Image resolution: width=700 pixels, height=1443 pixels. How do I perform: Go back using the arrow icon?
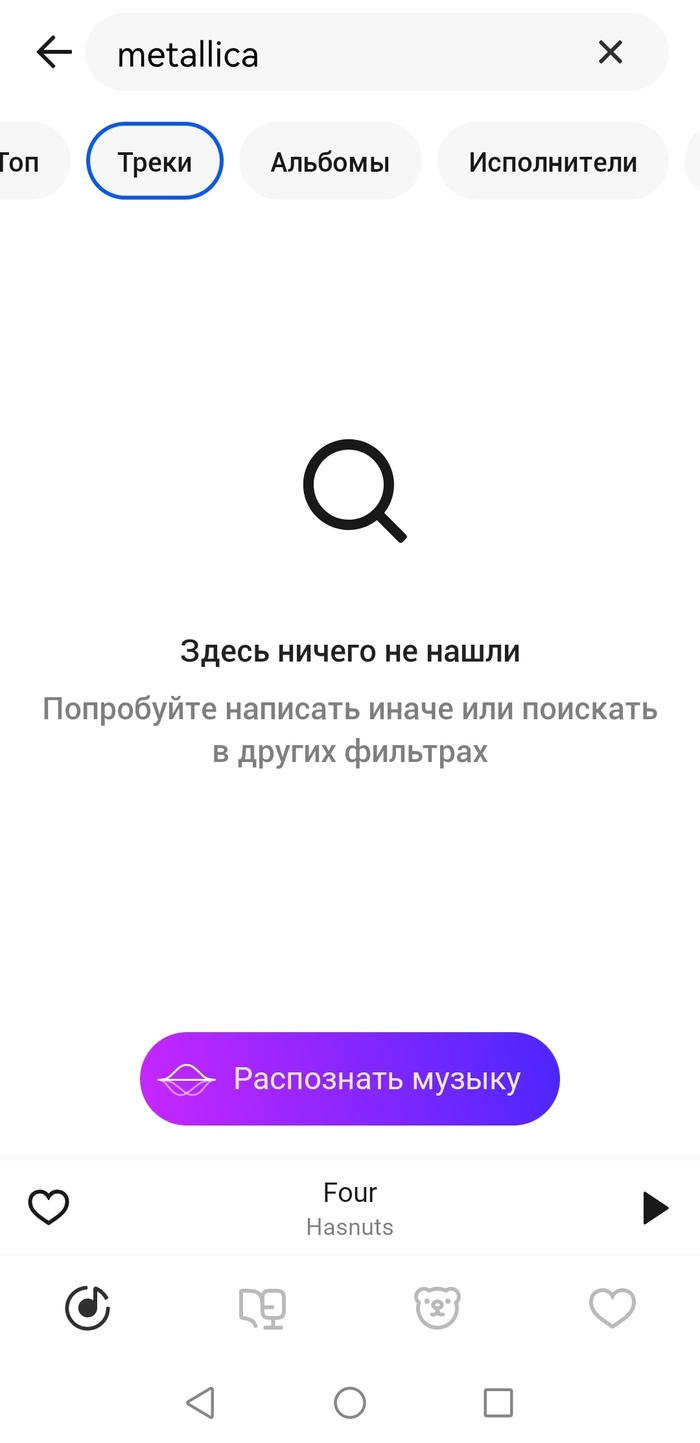click(53, 52)
